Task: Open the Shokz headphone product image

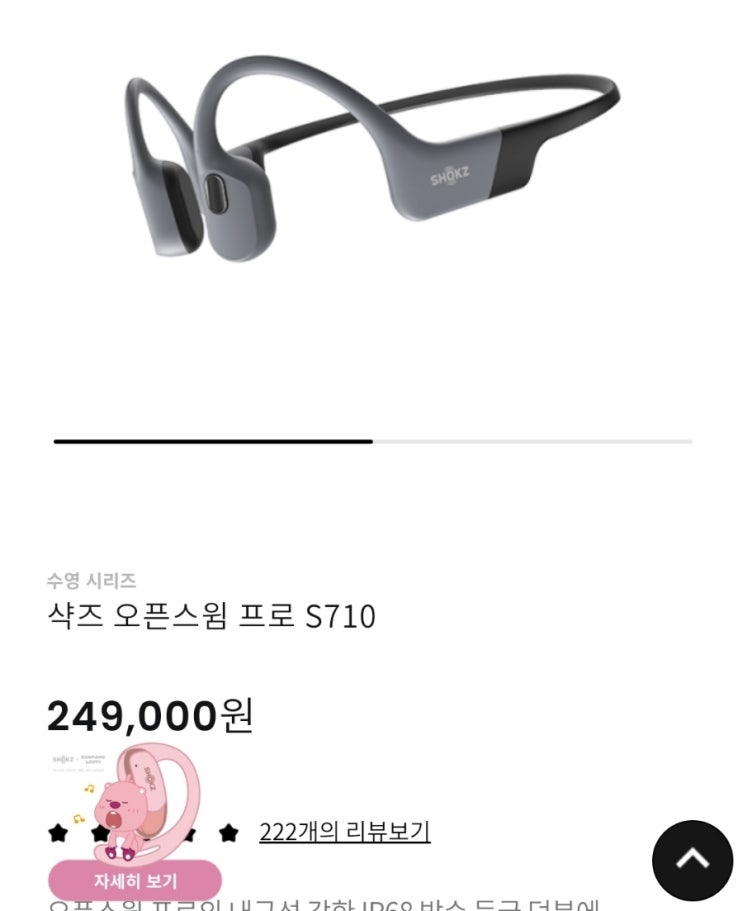Action: click(x=372, y=158)
